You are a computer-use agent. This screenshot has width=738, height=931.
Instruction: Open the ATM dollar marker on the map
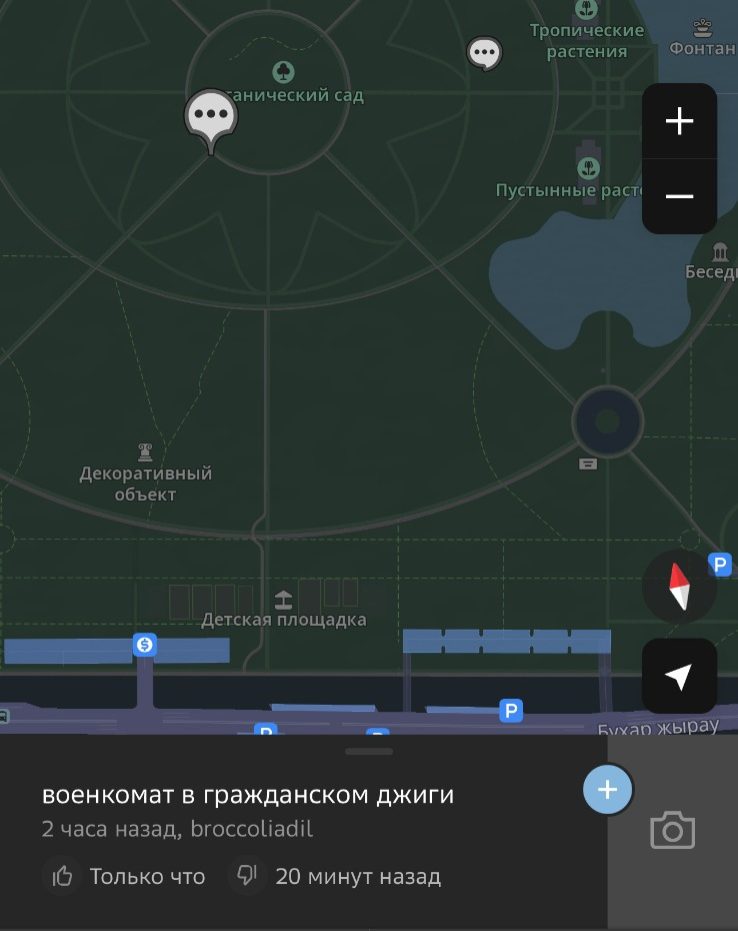point(145,645)
